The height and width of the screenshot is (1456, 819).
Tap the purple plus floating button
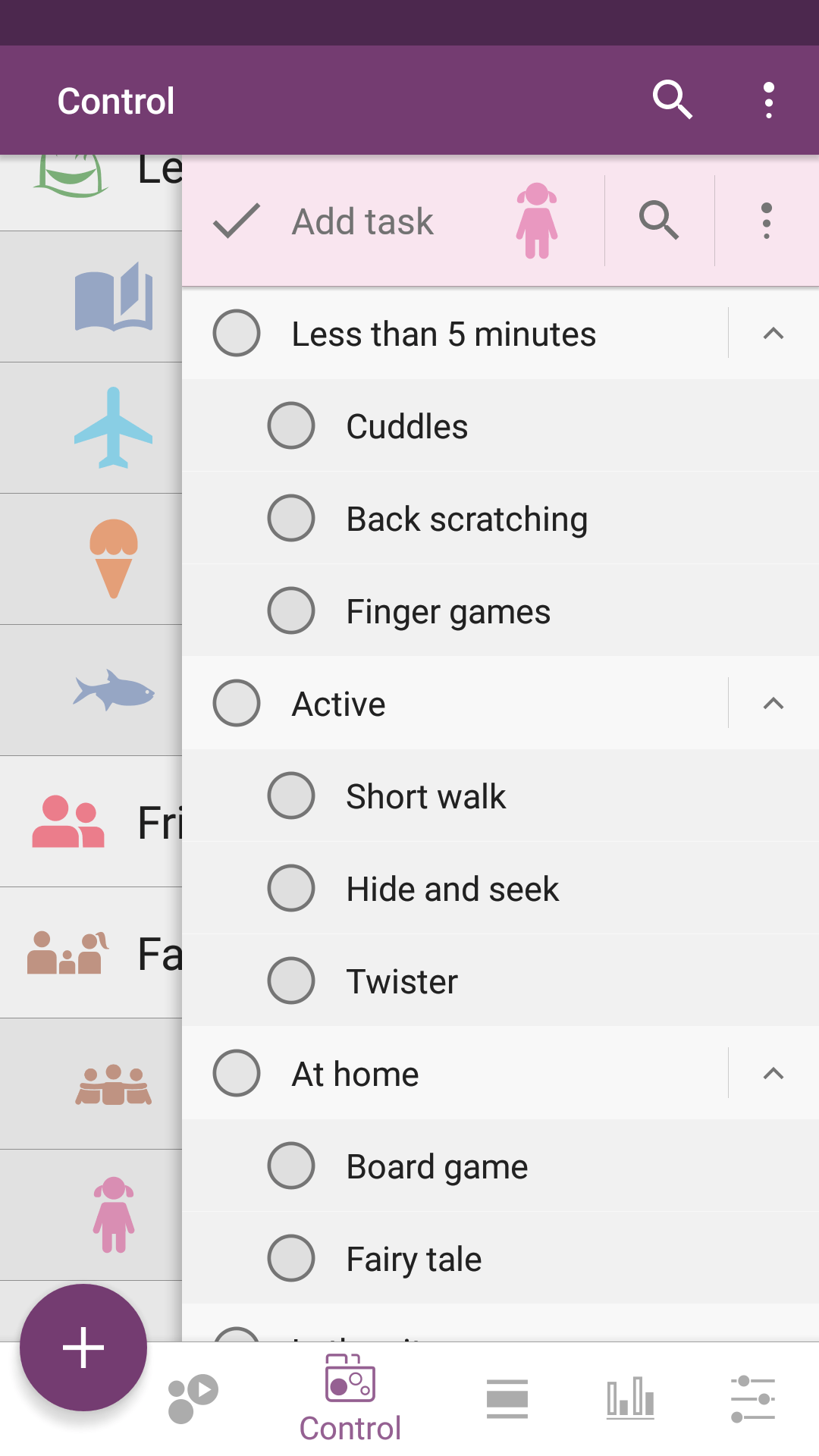(x=83, y=1348)
